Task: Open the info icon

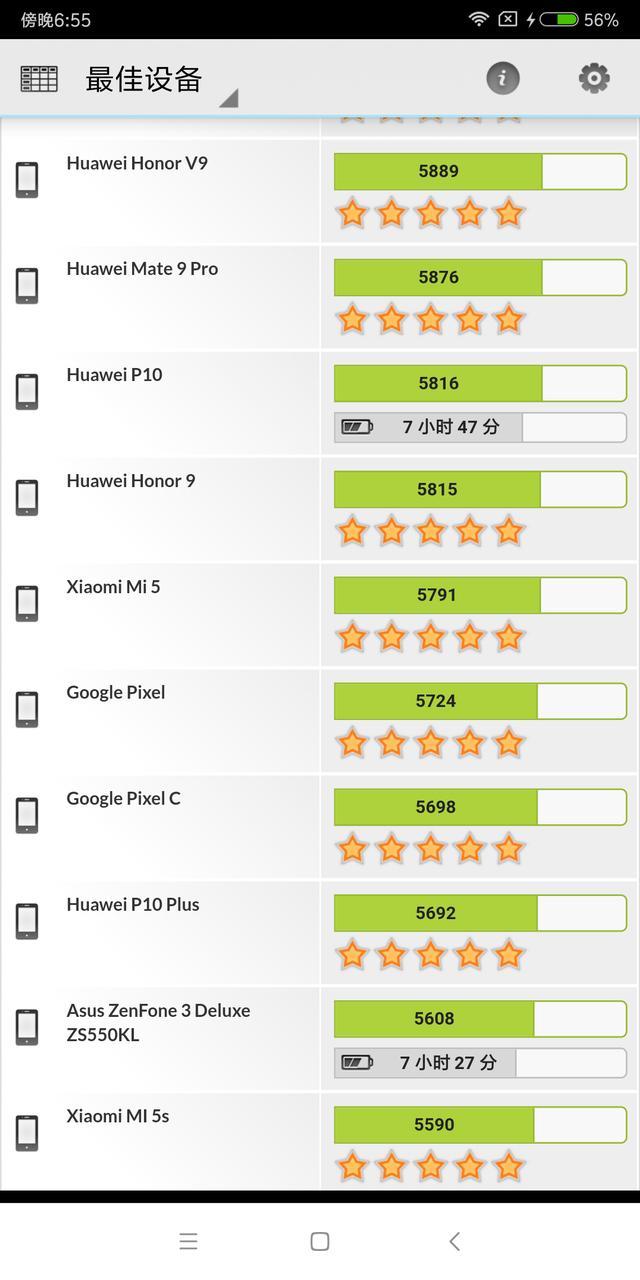Action: [x=503, y=78]
